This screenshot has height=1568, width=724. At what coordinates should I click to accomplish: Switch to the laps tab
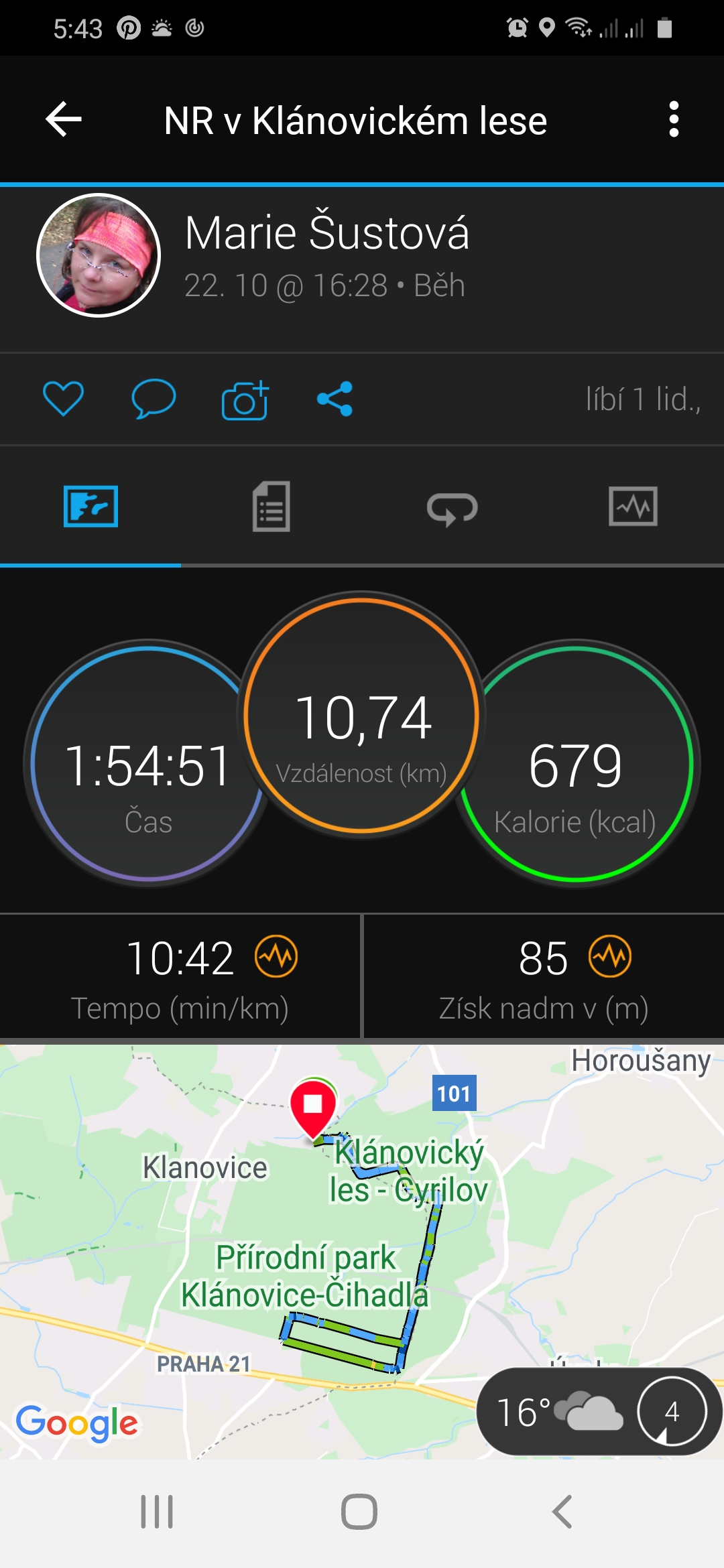point(452,507)
